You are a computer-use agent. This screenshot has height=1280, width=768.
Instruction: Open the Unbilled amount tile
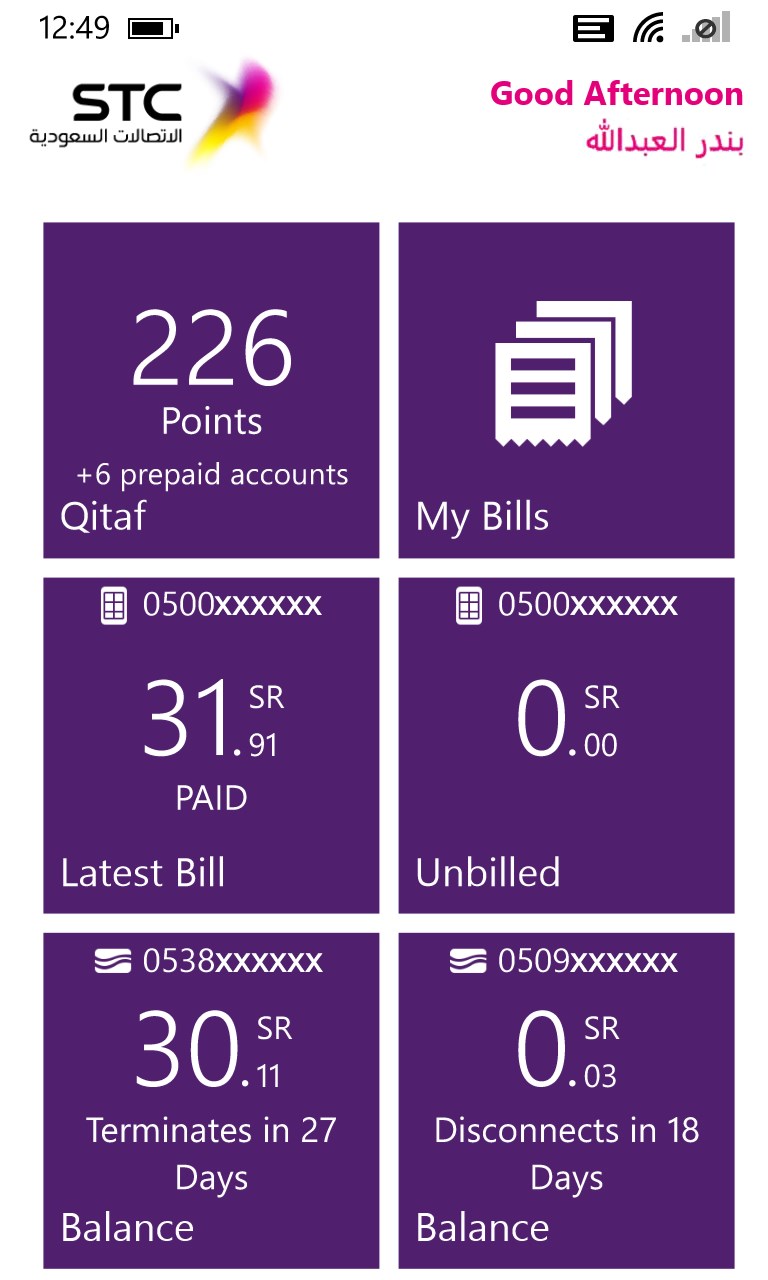pyautogui.click(x=566, y=745)
